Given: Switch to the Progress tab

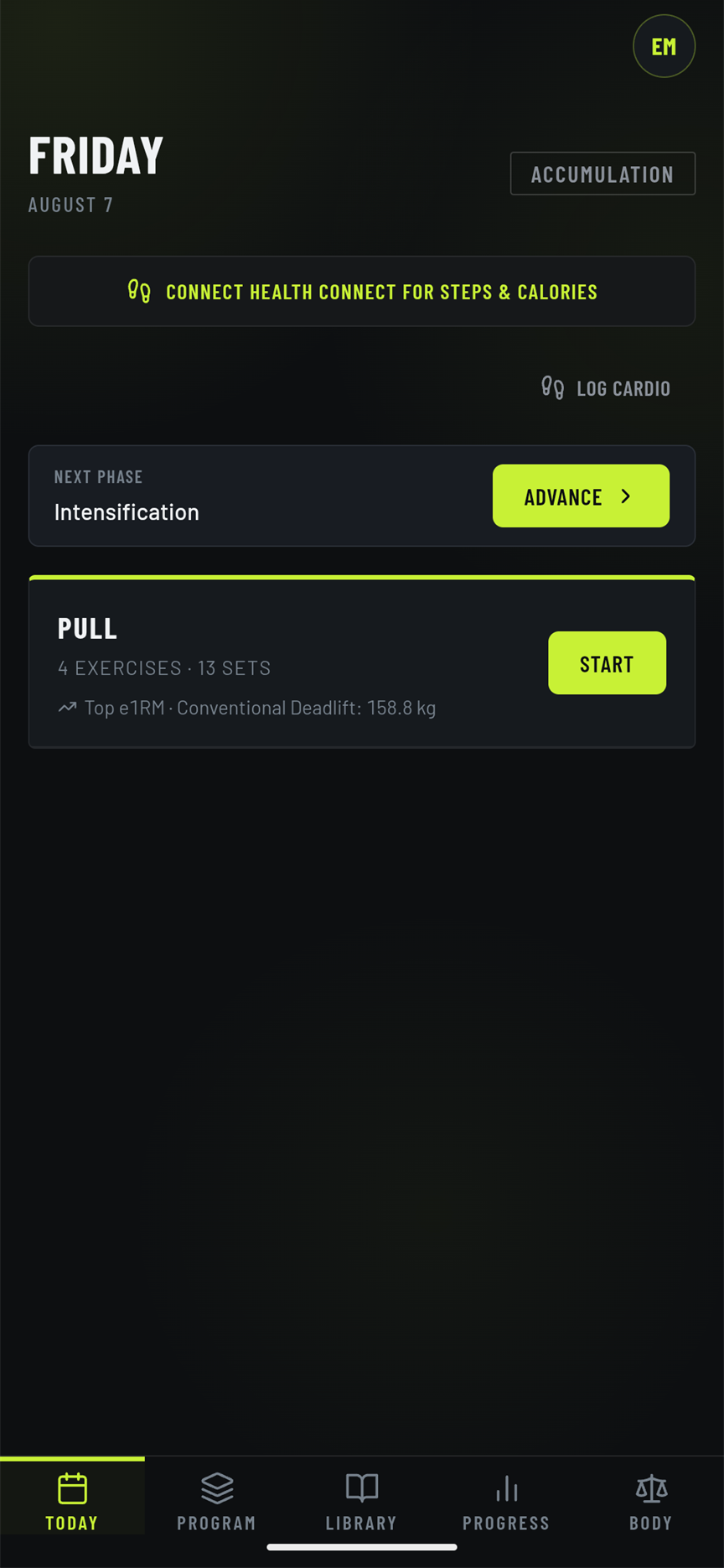Looking at the screenshot, I should pyautogui.click(x=506, y=1501).
